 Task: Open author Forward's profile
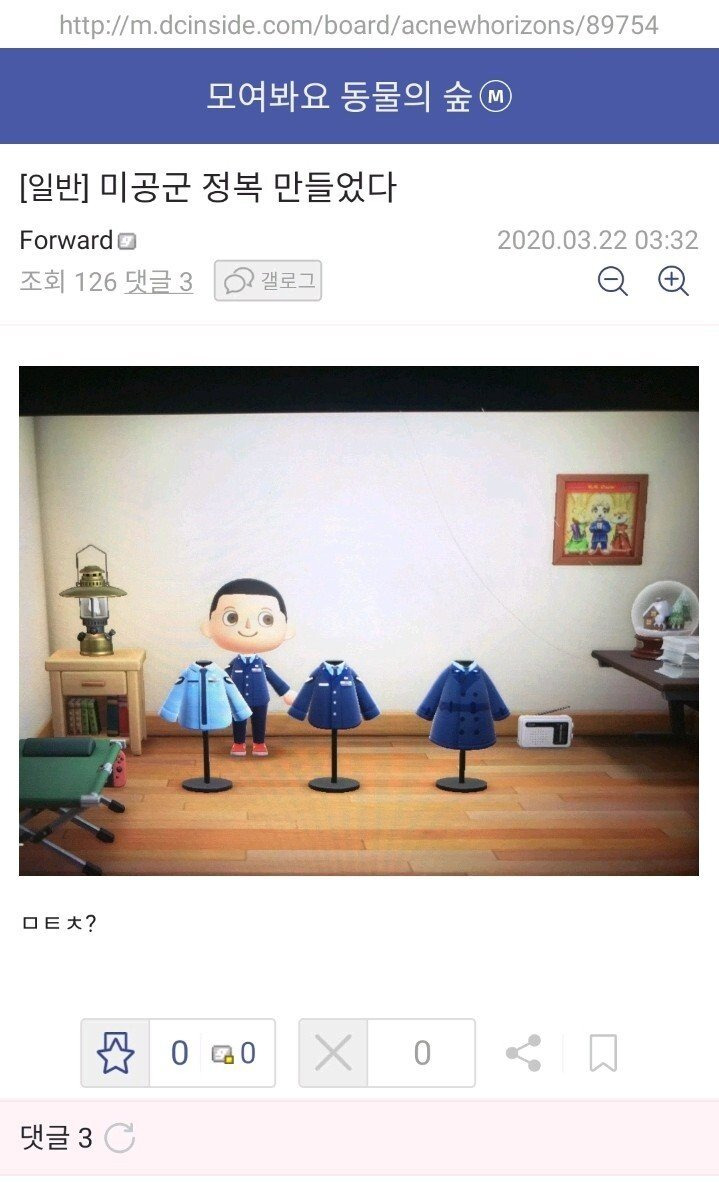click(x=66, y=240)
